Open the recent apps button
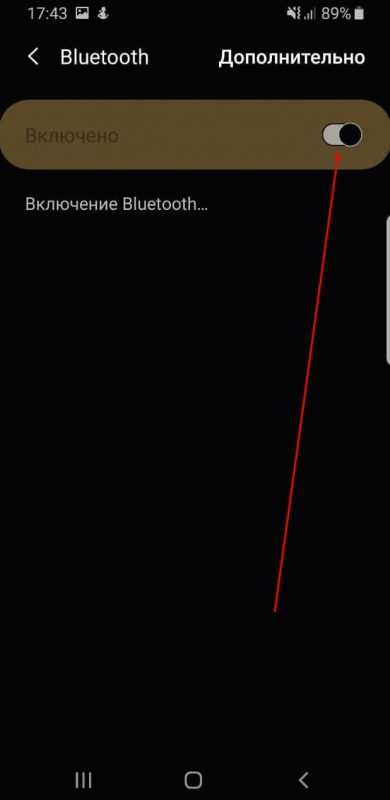Image resolution: width=390 pixels, height=800 pixels. click(84, 780)
